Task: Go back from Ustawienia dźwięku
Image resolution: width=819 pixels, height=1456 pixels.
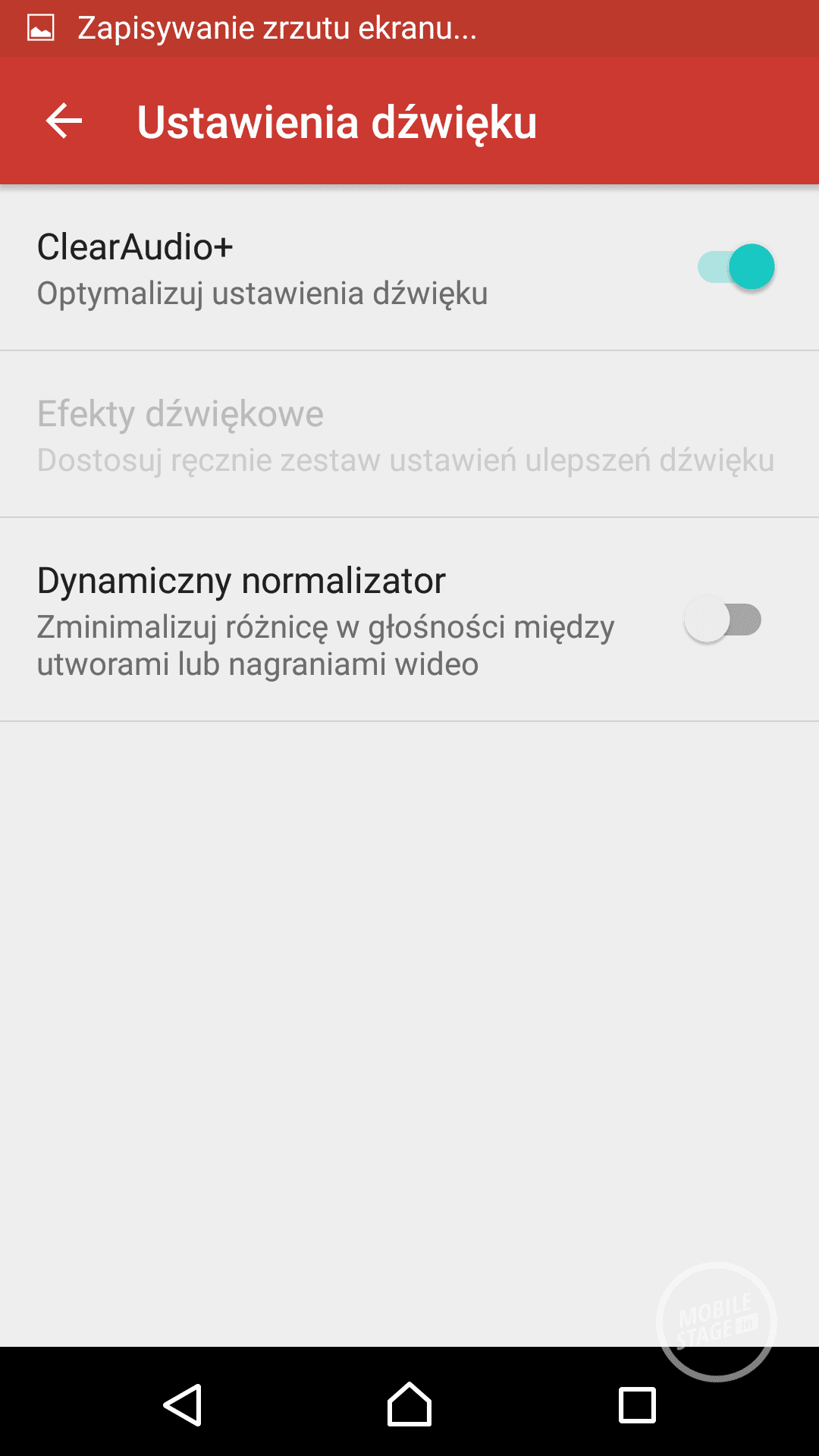Action: [64, 121]
